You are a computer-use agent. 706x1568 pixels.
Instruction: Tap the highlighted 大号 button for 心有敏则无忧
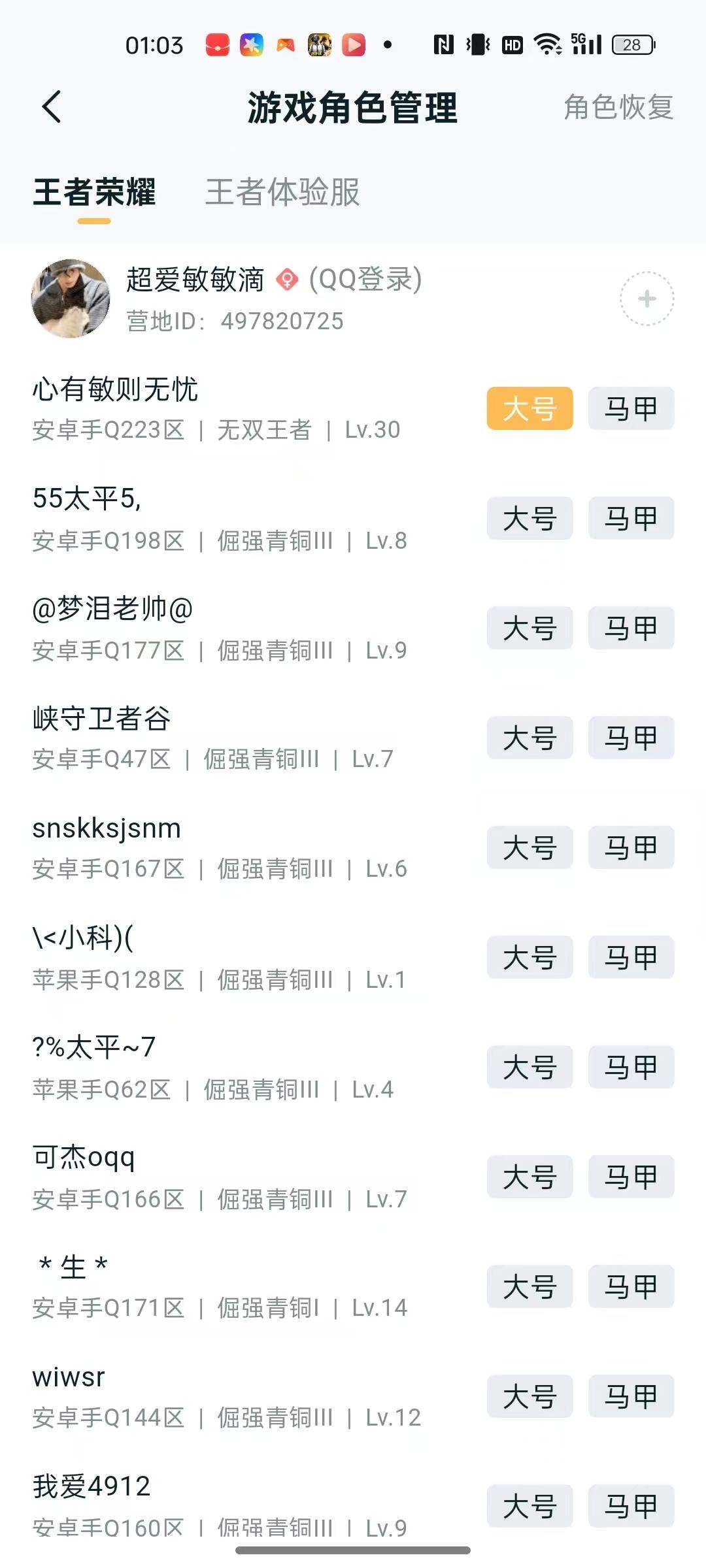[x=529, y=408]
